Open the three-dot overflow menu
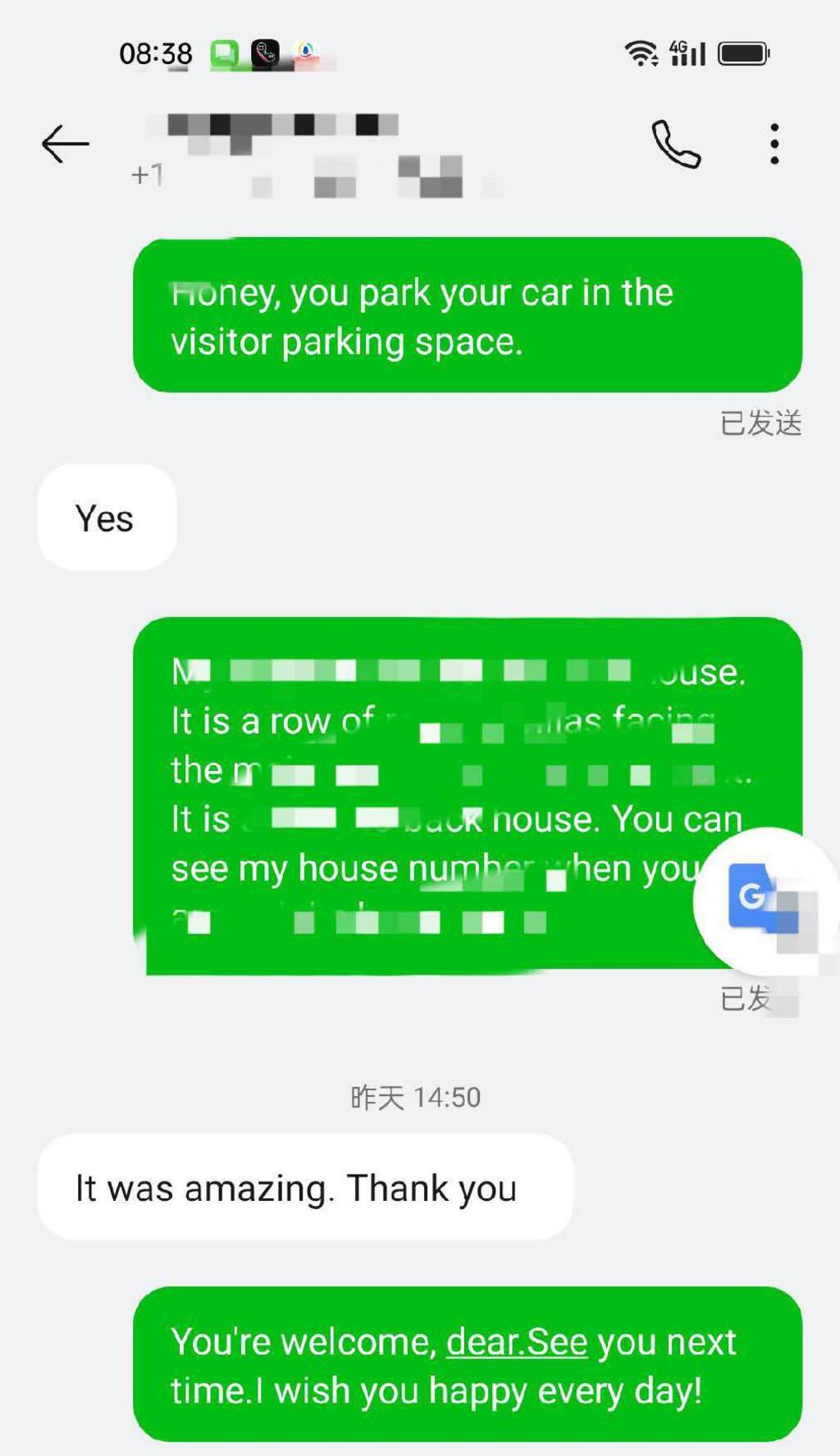This screenshot has width=840, height=1456. point(774,144)
